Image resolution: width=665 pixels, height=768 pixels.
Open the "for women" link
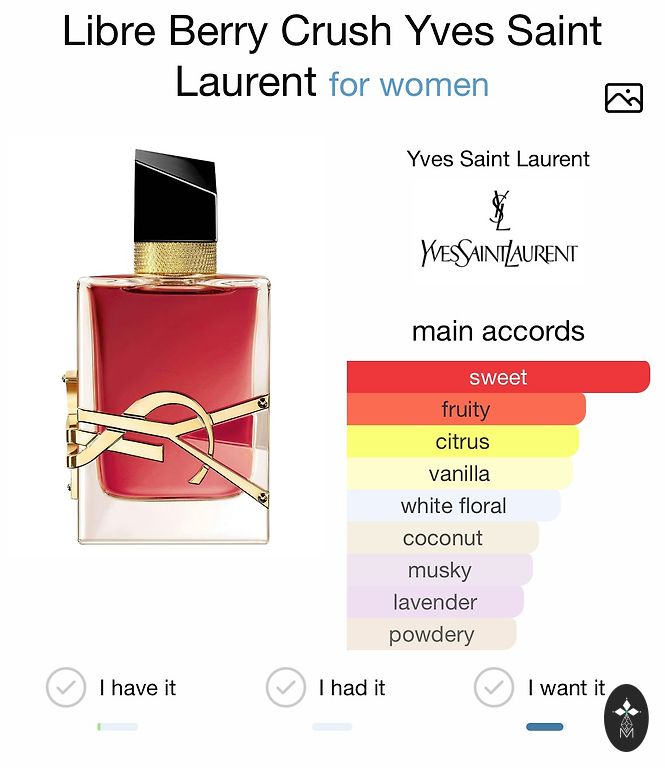pos(409,83)
